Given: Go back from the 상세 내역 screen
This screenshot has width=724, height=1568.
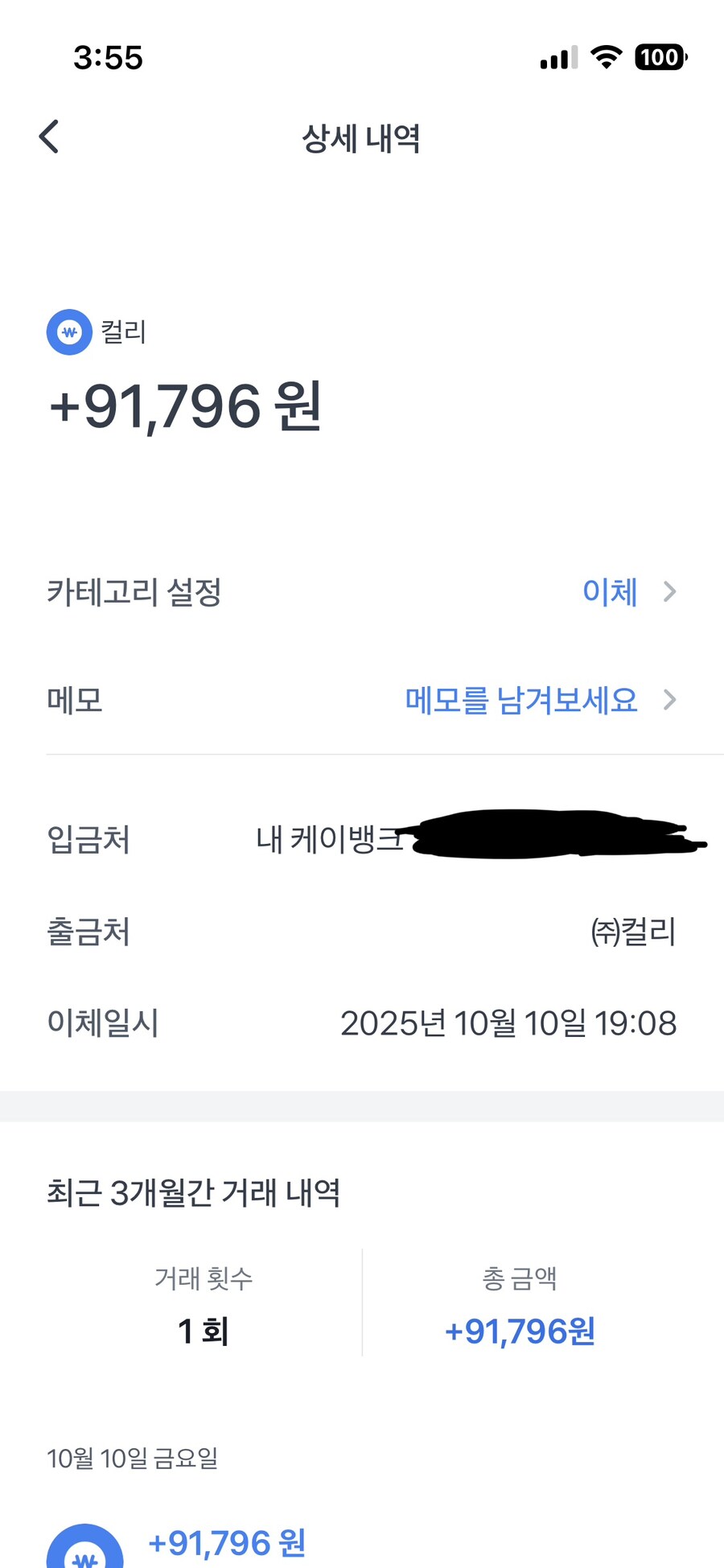Looking at the screenshot, I should tap(49, 137).
